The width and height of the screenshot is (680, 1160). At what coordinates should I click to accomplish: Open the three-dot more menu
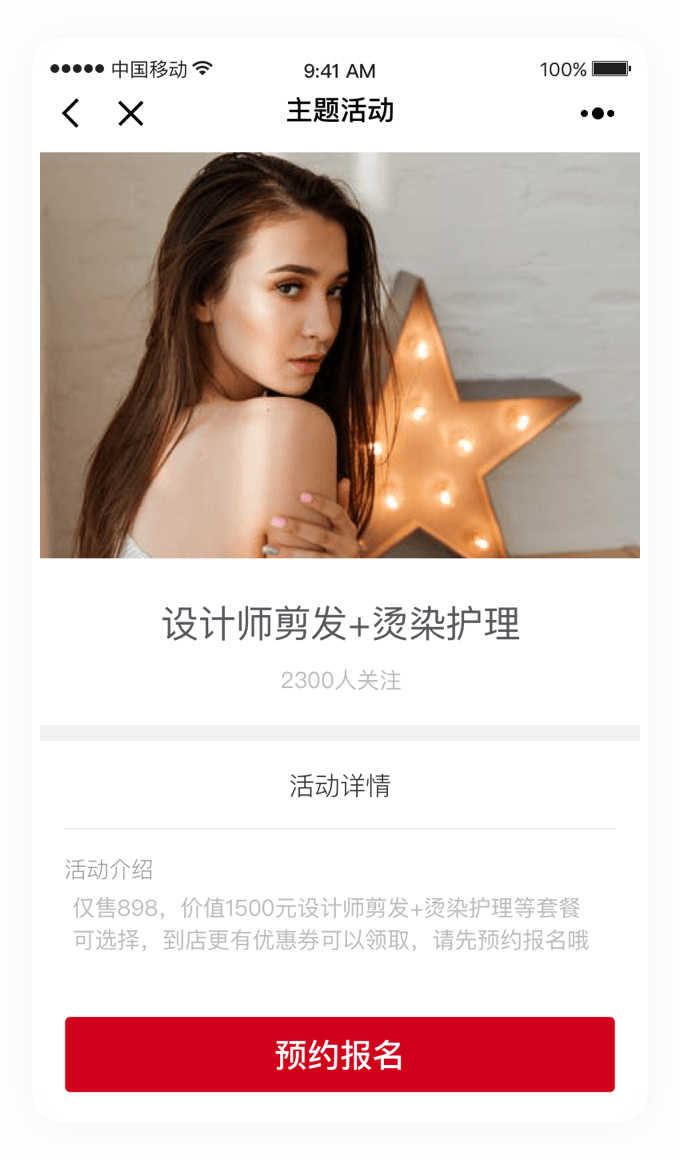597,113
